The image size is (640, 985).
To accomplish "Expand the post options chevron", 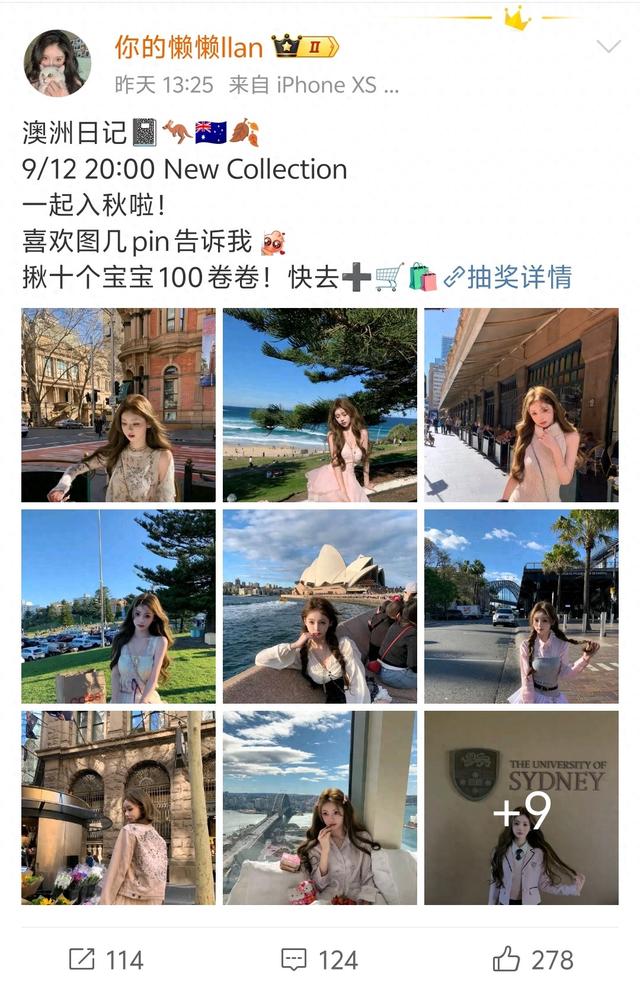I will point(607,47).
